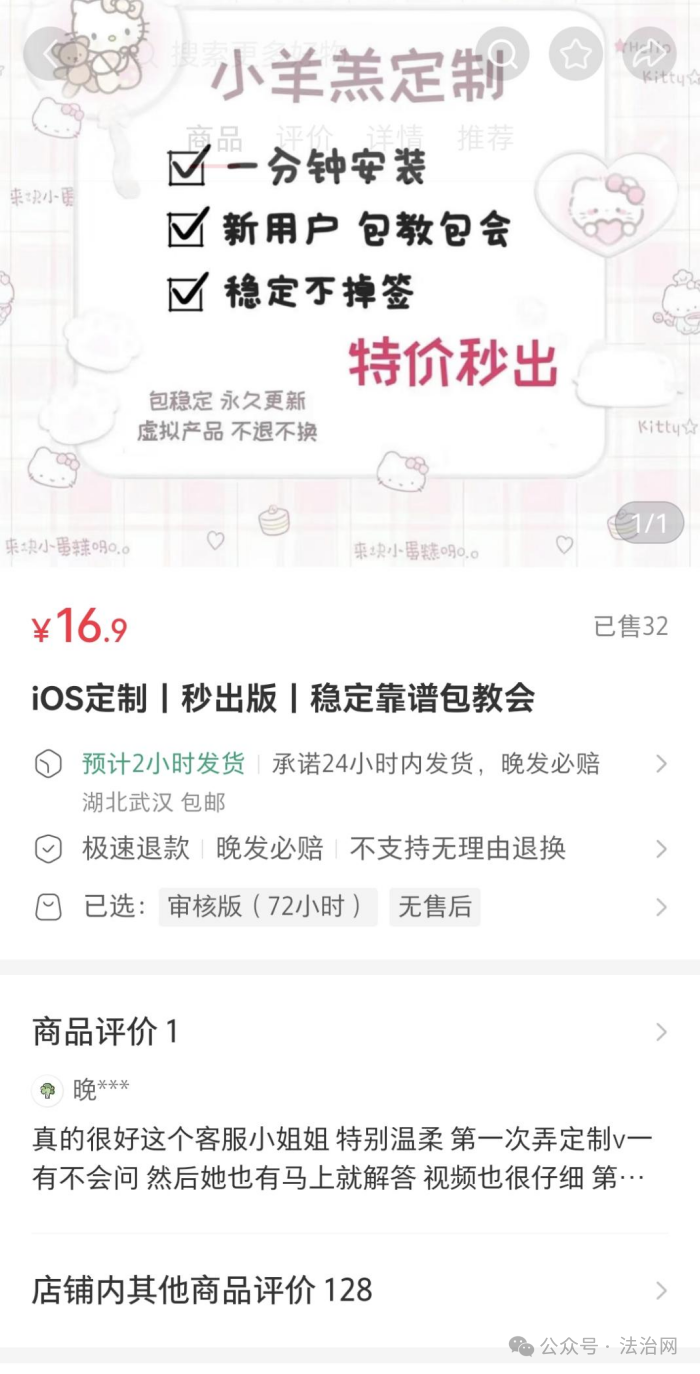The width and height of the screenshot is (700, 1374).
Task: Open 商品评价 1 reviews
Action: 350,1031
